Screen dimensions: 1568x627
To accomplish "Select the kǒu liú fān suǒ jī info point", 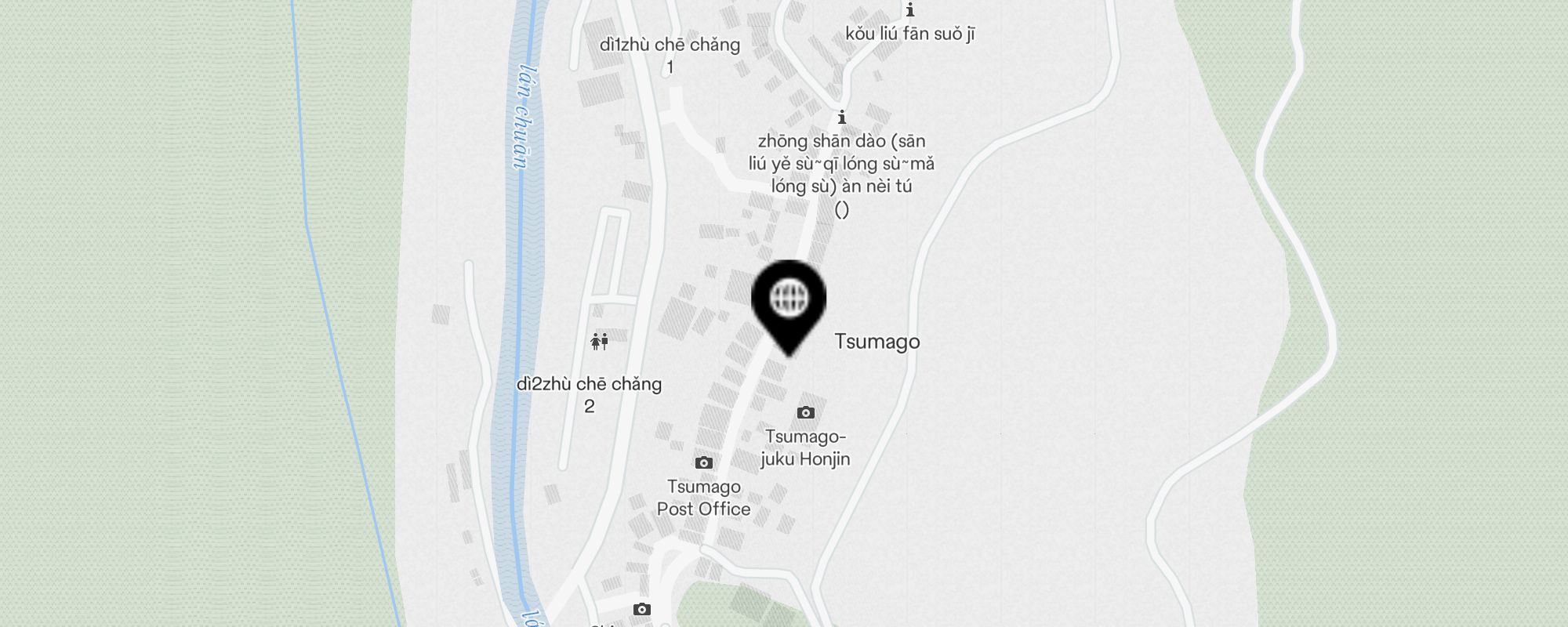I will [910, 11].
